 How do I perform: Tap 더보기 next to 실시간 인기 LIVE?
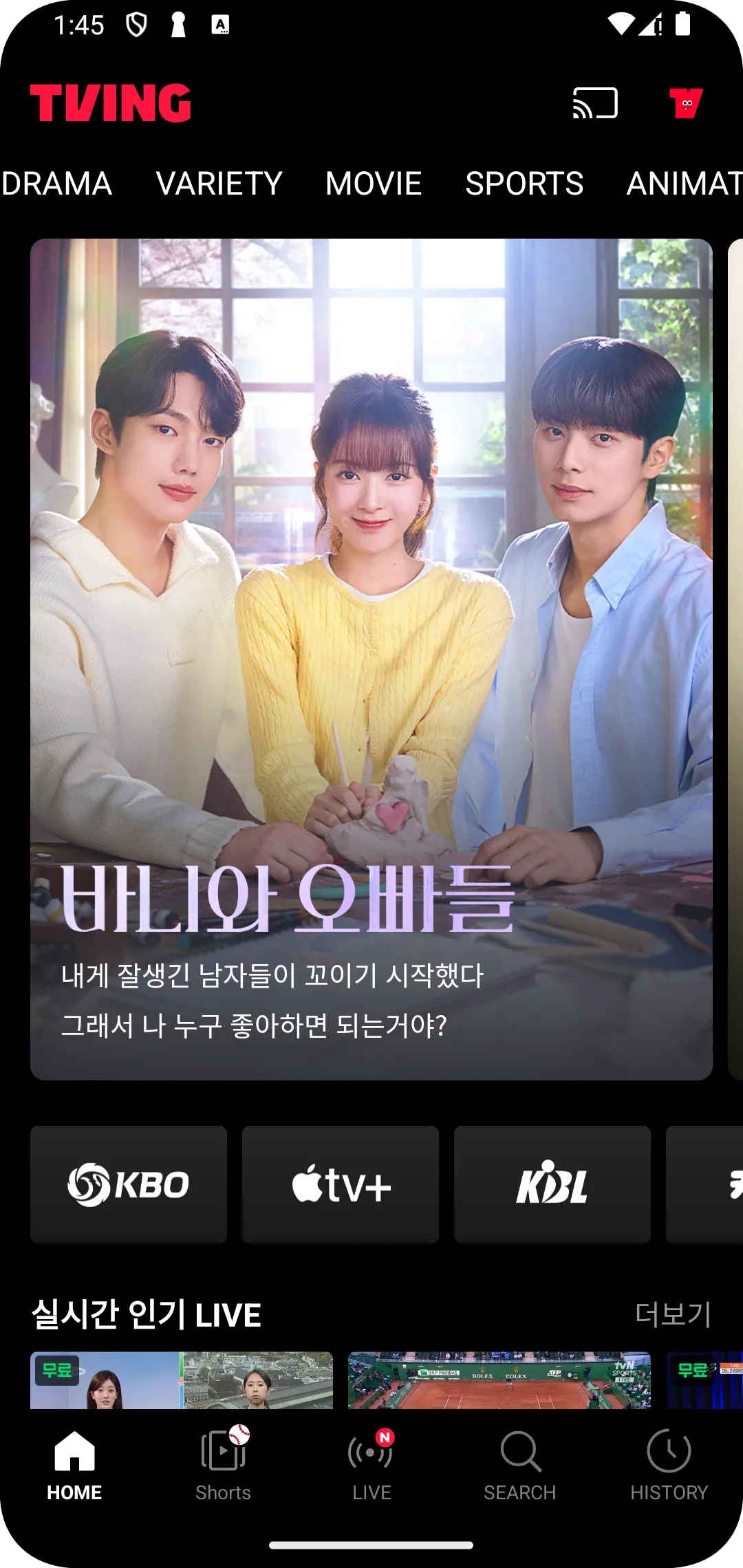pyautogui.click(x=673, y=1314)
